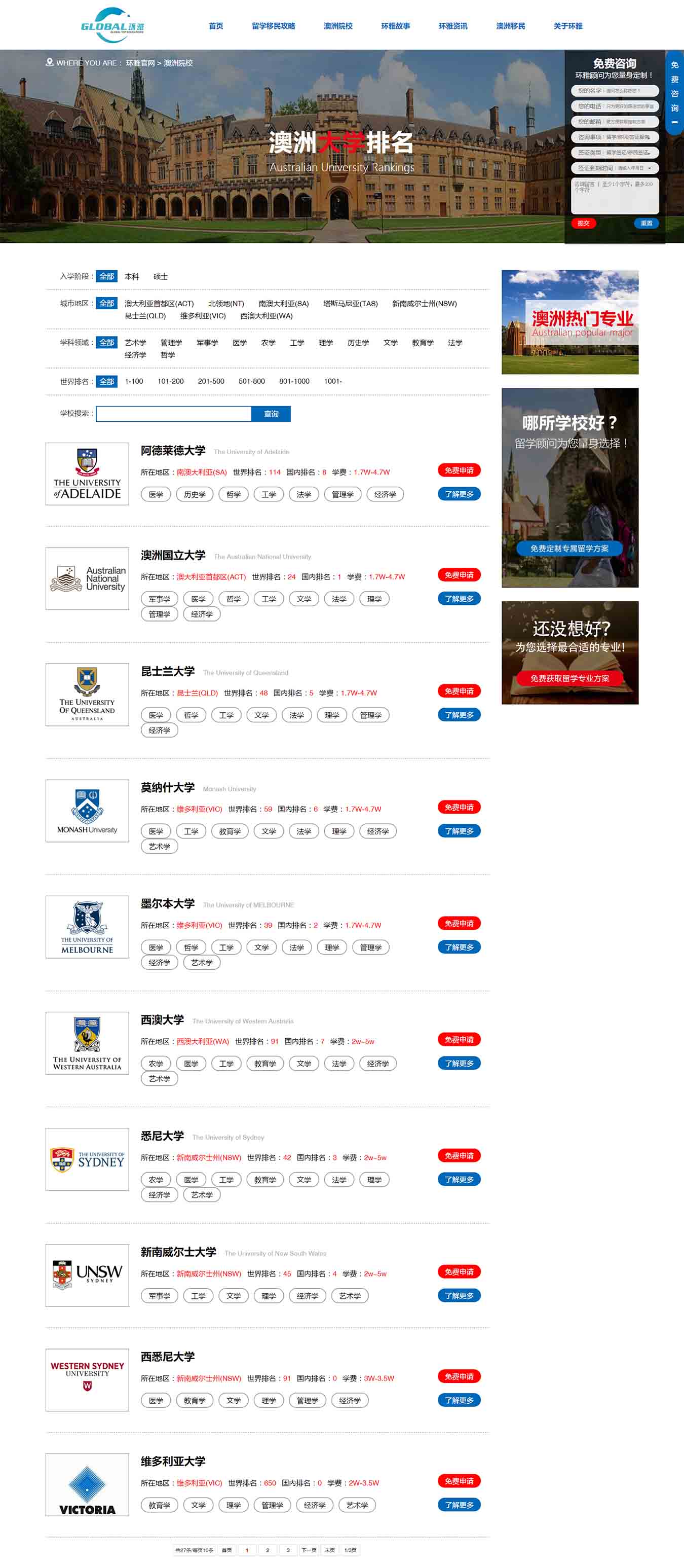684x1568 pixels.
Task: Tap the 查询 search button
Action: (271, 414)
